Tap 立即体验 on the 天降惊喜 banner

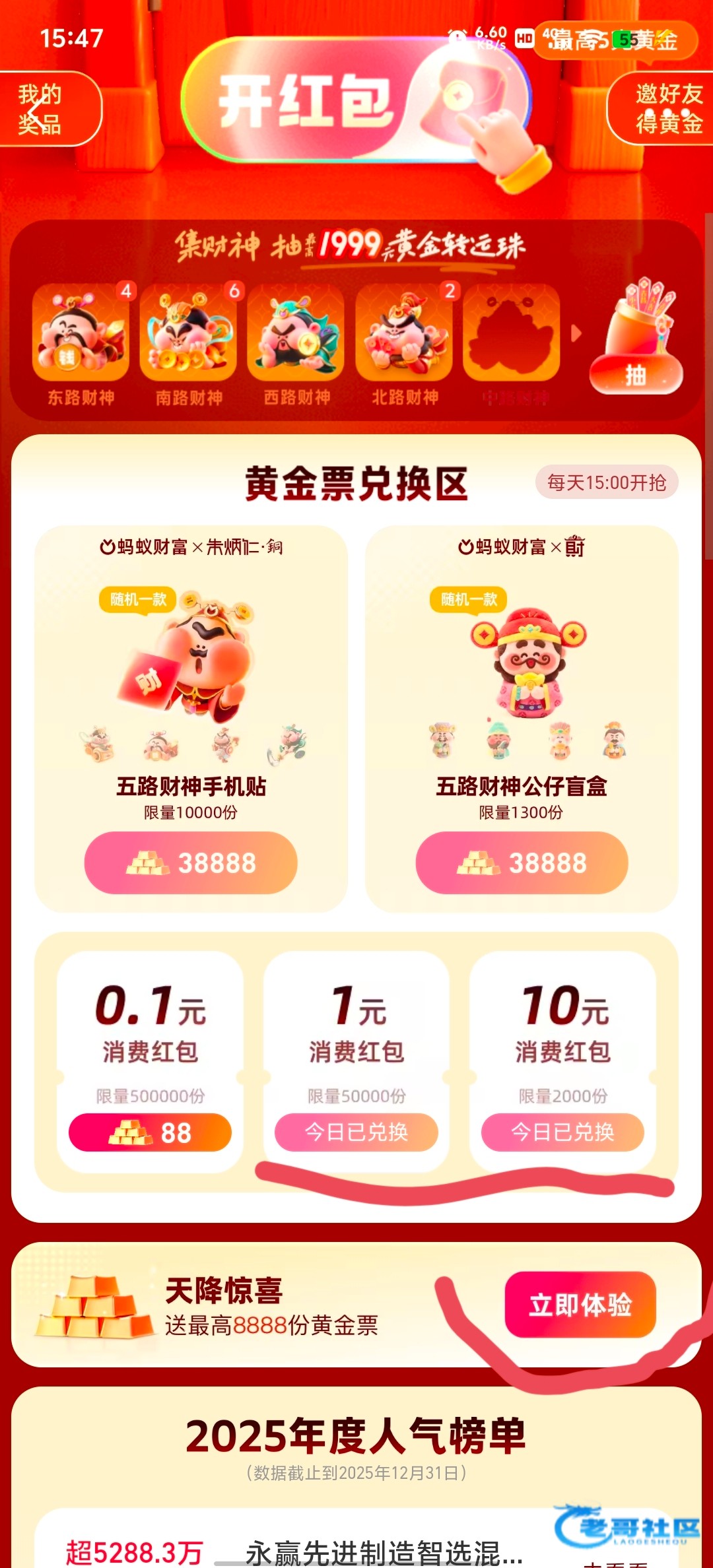click(x=580, y=1305)
